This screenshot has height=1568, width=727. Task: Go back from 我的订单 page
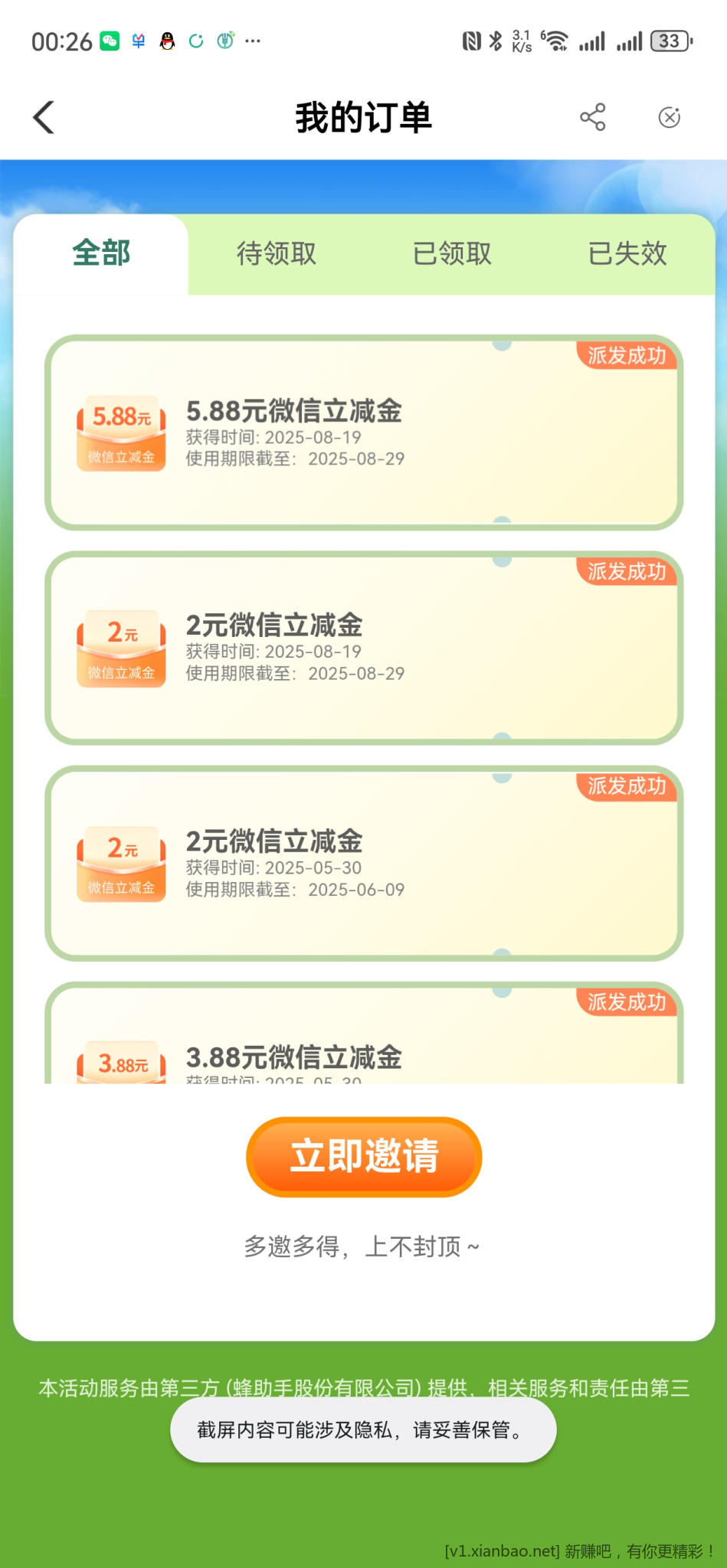click(x=44, y=117)
